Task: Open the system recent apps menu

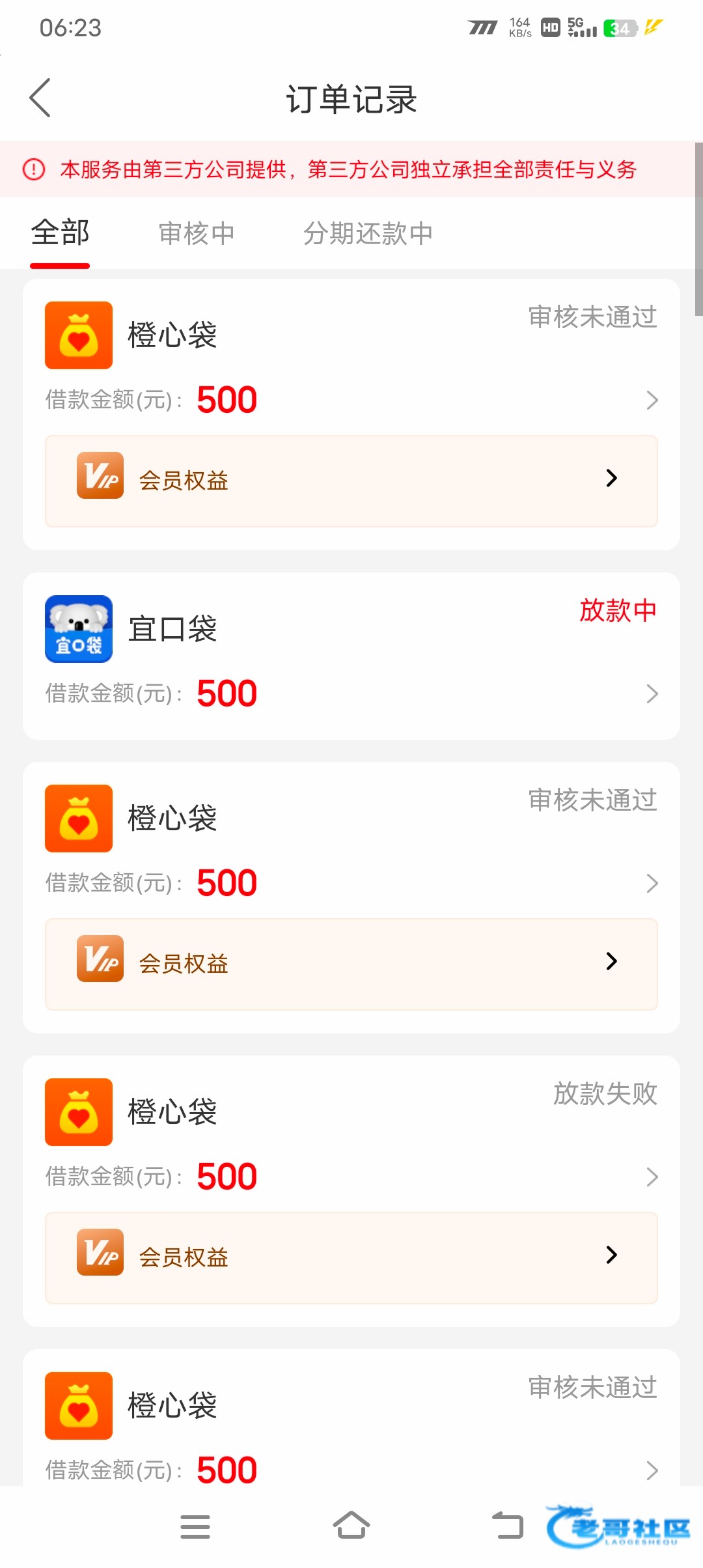Action: pos(195,1527)
